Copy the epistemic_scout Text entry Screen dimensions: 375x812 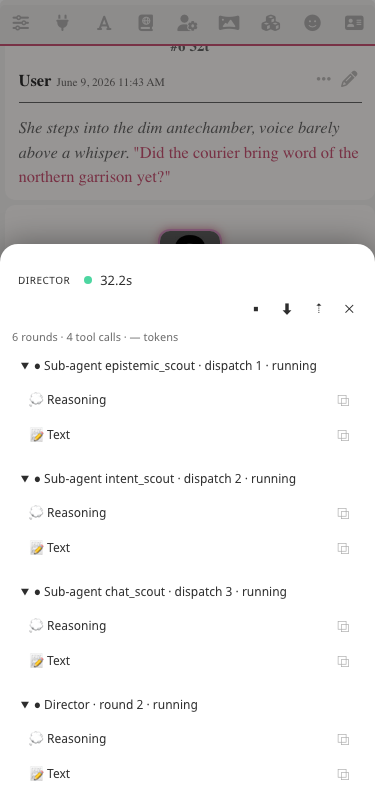pyautogui.click(x=343, y=436)
